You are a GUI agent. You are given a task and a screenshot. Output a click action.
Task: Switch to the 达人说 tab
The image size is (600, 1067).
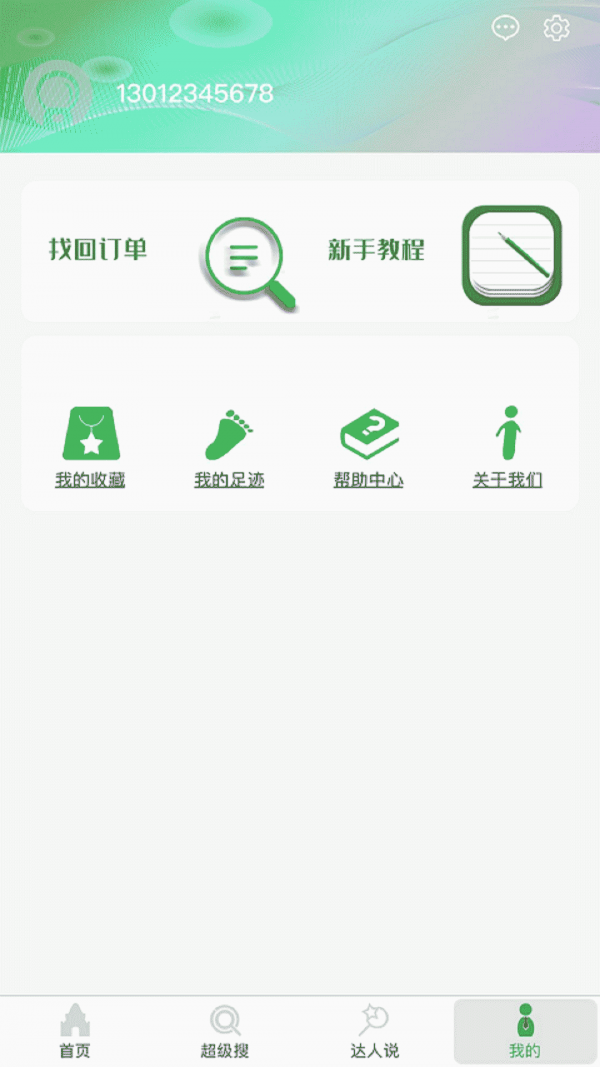(x=375, y=1031)
